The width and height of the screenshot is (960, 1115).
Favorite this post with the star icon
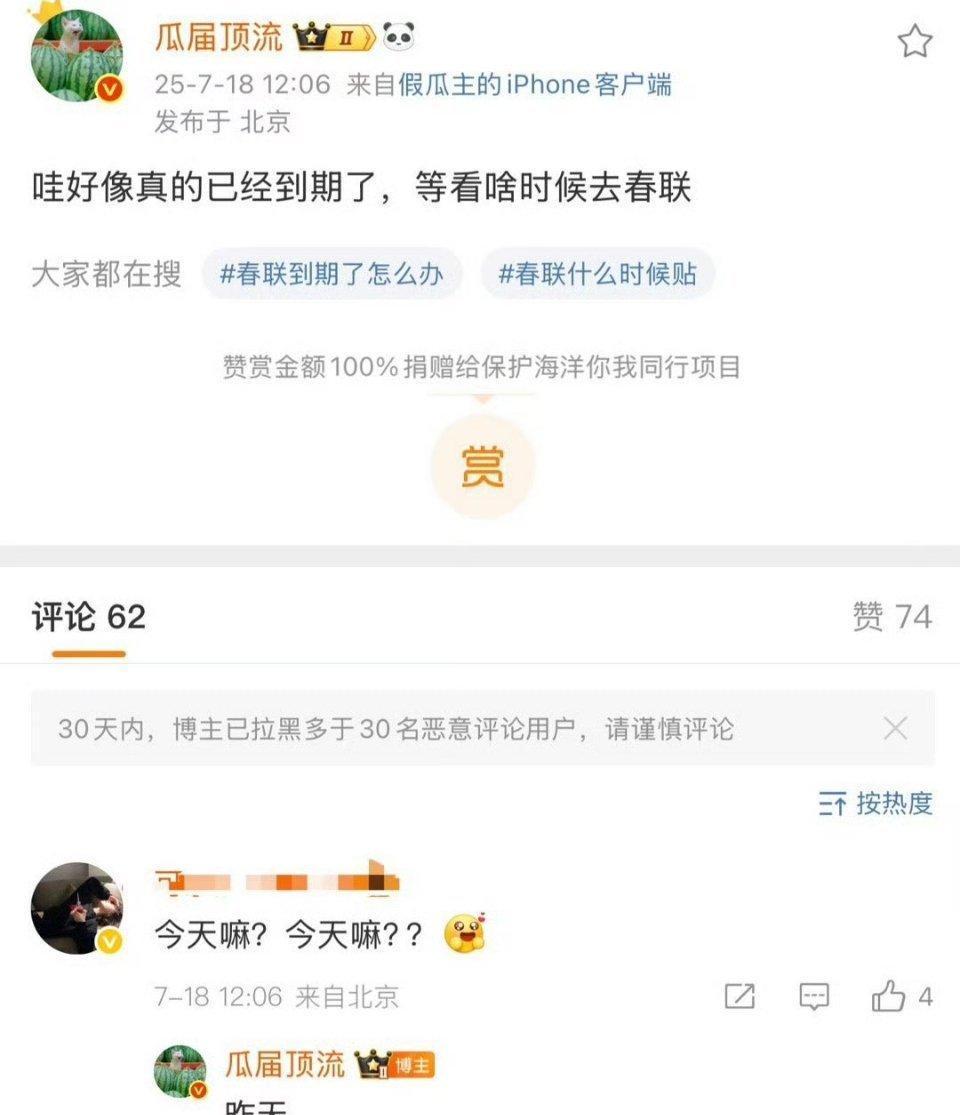(x=914, y=42)
